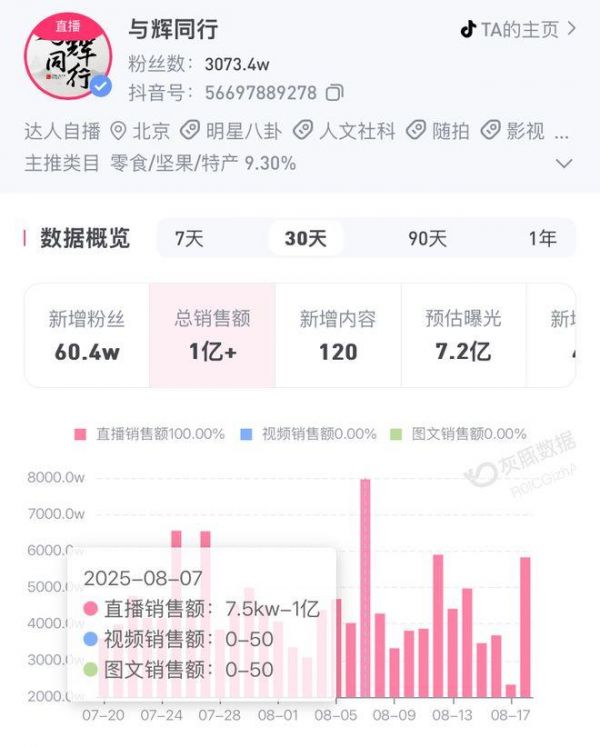The height and width of the screenshot is (747, 600).
Task: Open TA的主页 profile link
Action: click(518, 29)
